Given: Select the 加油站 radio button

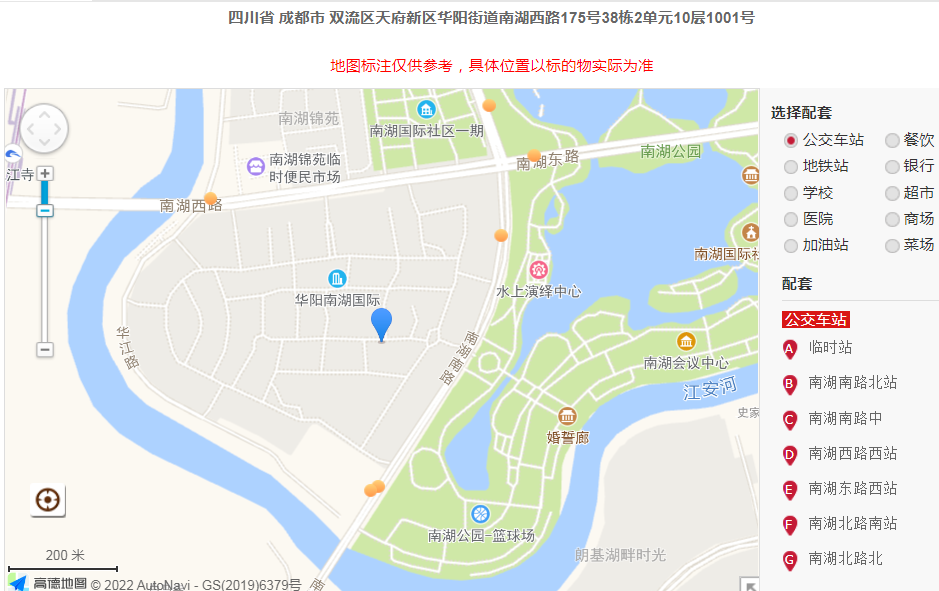Looking at the screenshot, I should (x=791, y=245).
